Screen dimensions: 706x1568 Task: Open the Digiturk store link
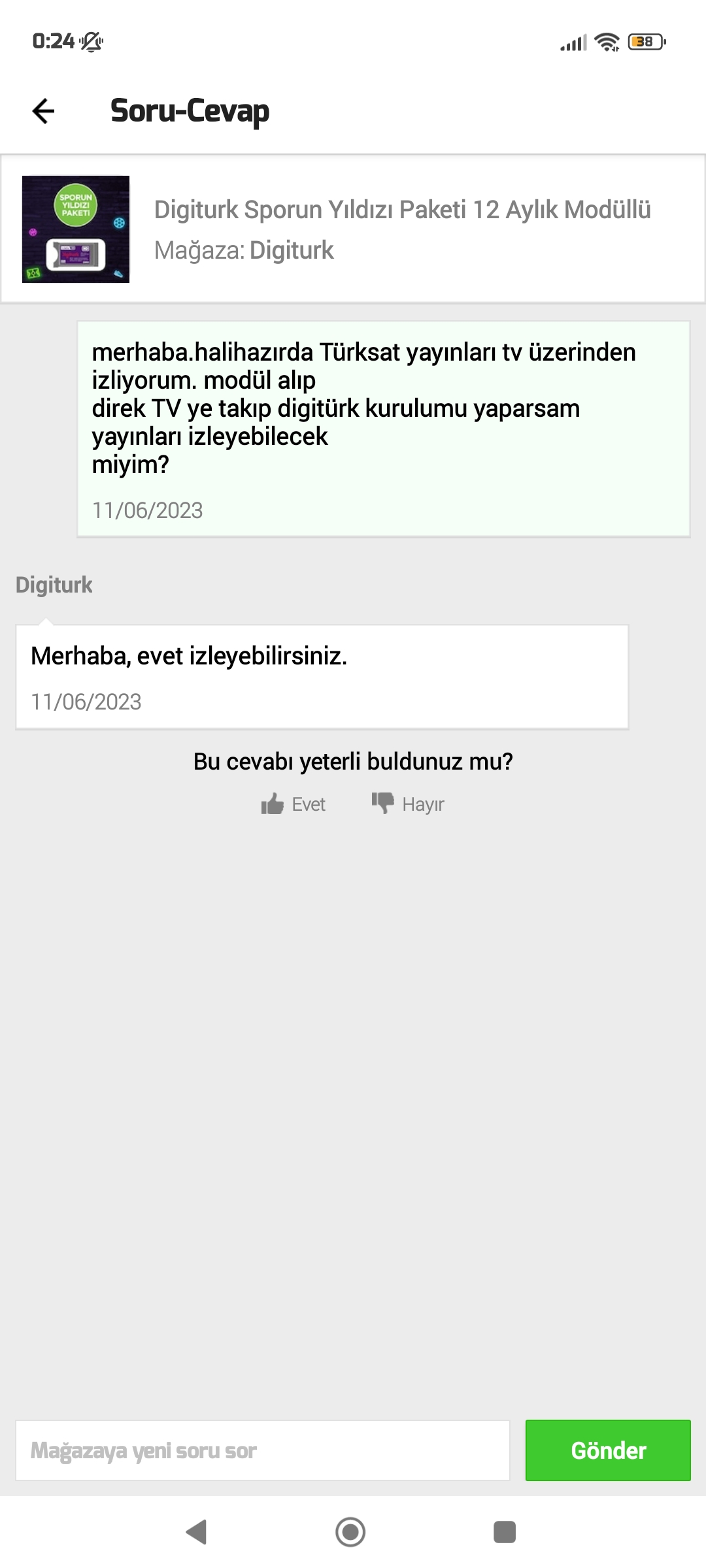[x=292, y=250]
